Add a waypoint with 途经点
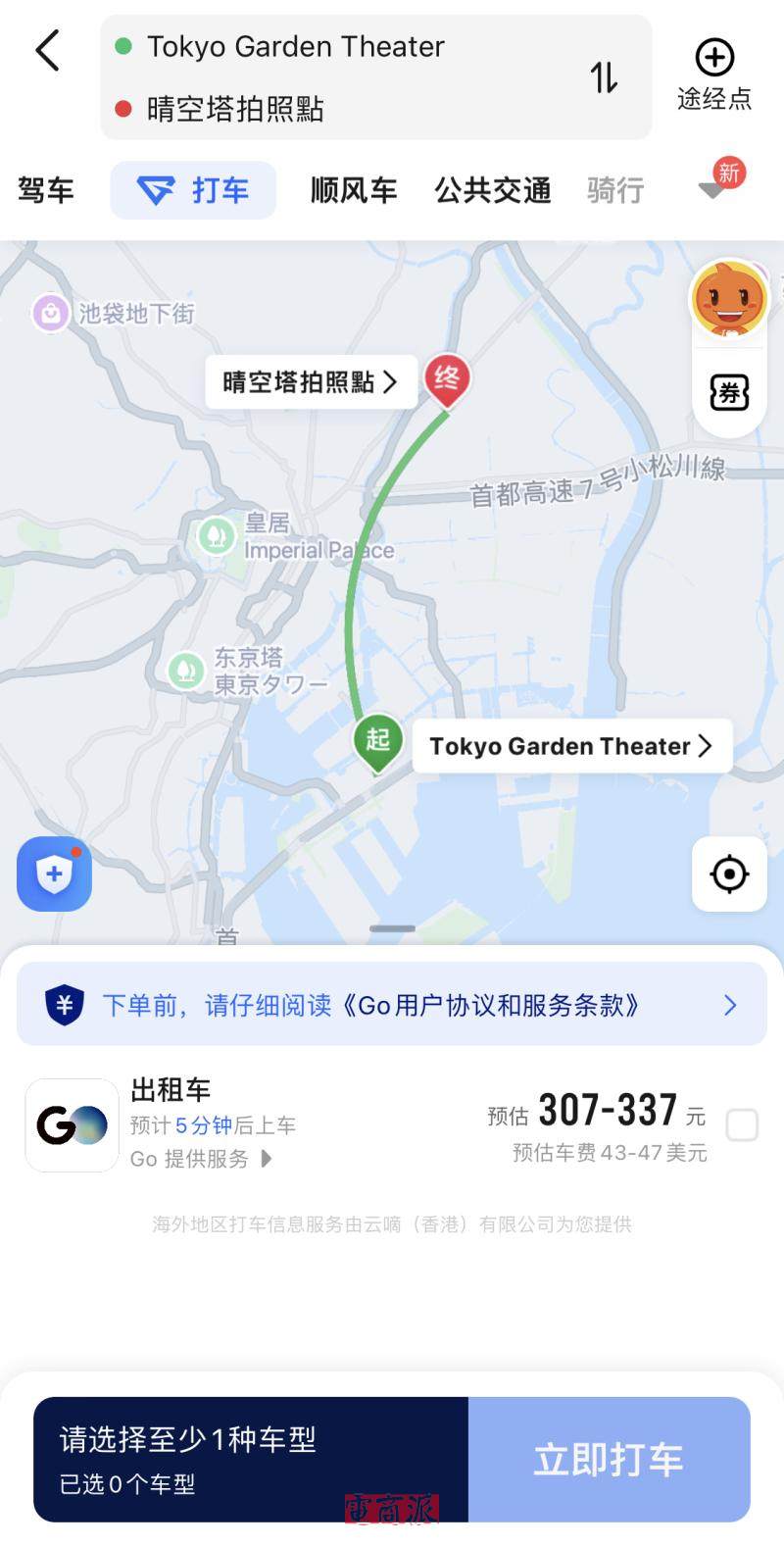This screenshot has width=784, height=1546. click(714, 74)
